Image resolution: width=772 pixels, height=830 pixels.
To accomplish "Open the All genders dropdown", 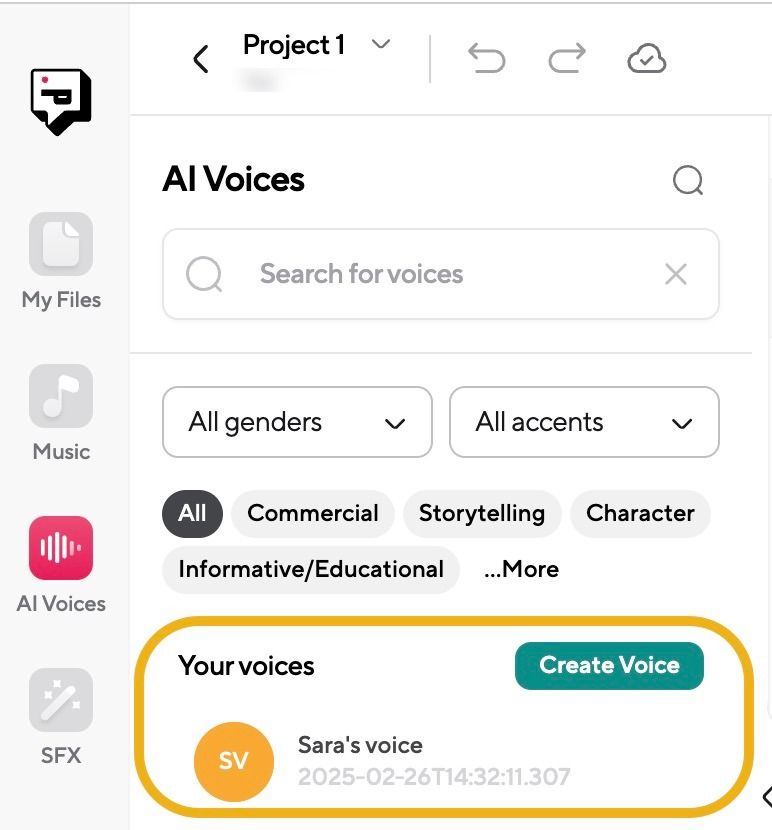I will pyautogui.click(x=297, y=422).
